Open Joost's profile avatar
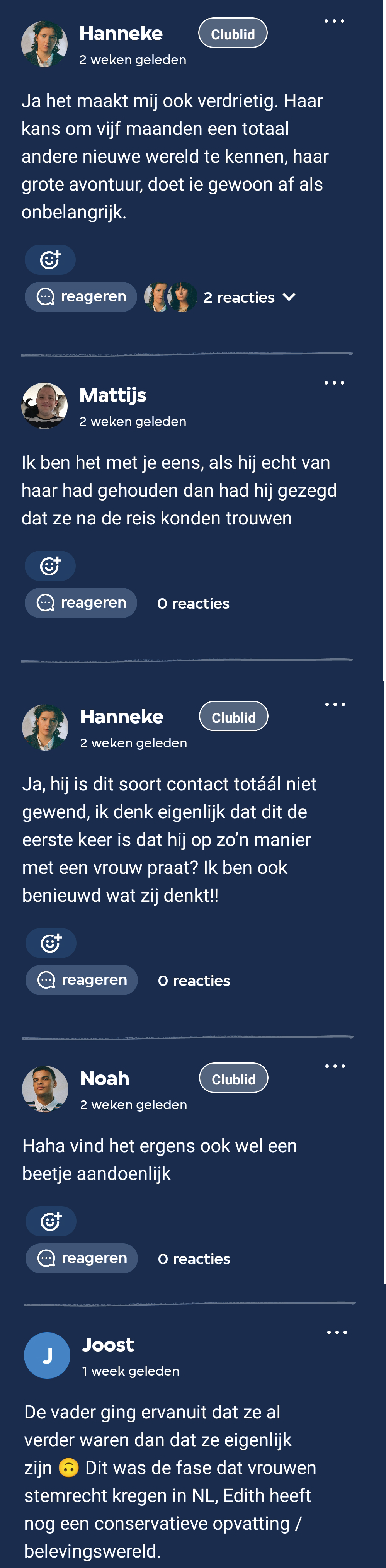The height and width of the screenshot is (1568, 386). click(47, 1355)
